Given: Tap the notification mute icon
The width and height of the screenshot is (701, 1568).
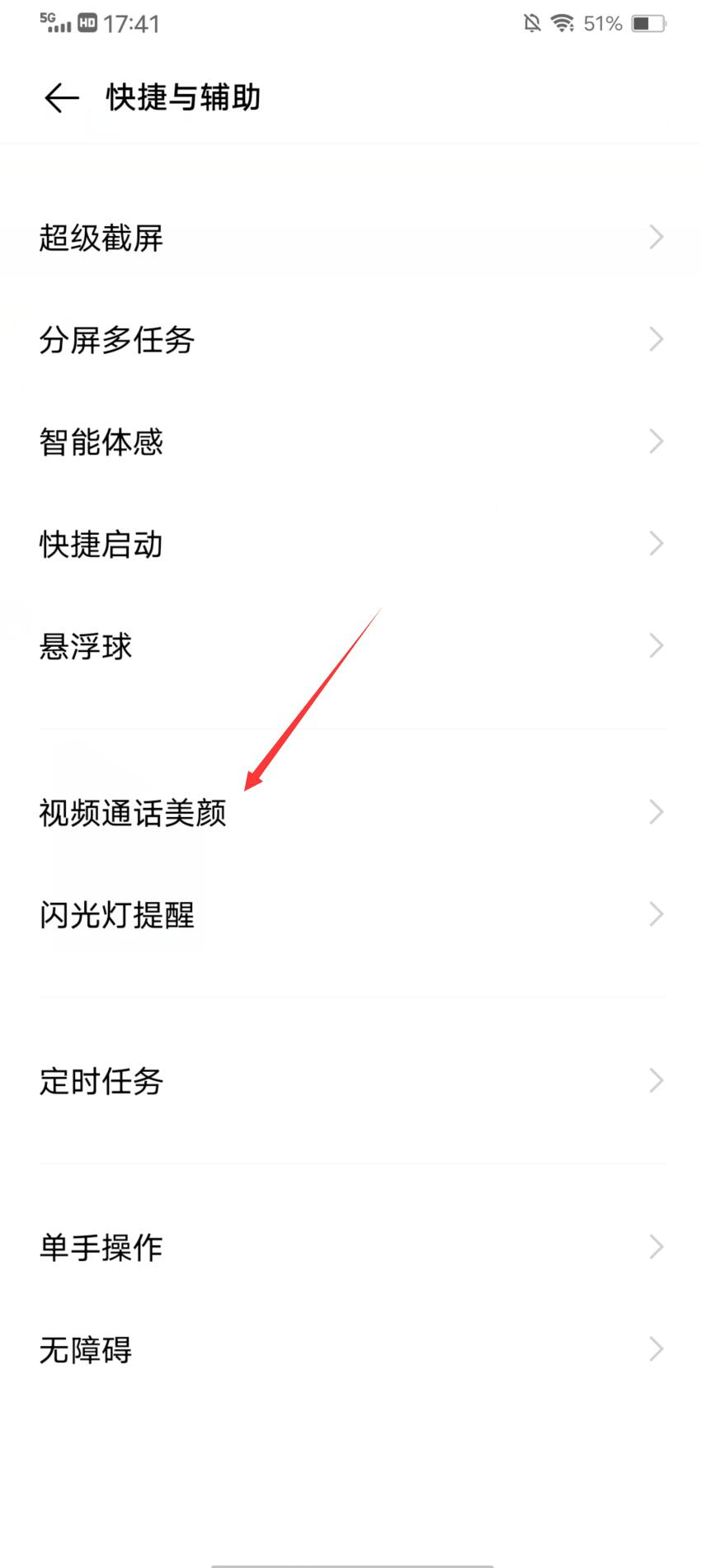Looking at the screenshot, I should (530, 23).
